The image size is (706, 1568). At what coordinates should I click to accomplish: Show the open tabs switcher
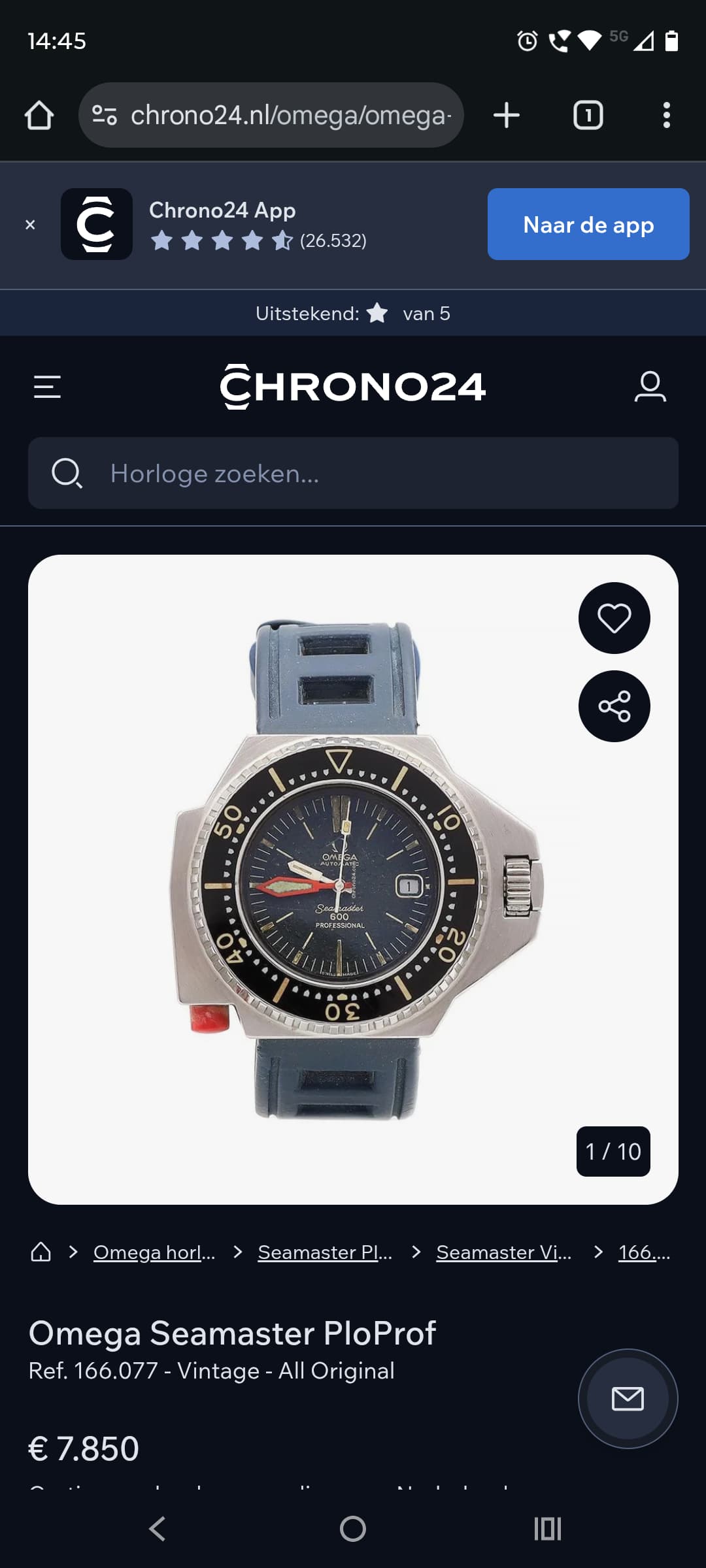pyautogui.click(x=588, y=116)
